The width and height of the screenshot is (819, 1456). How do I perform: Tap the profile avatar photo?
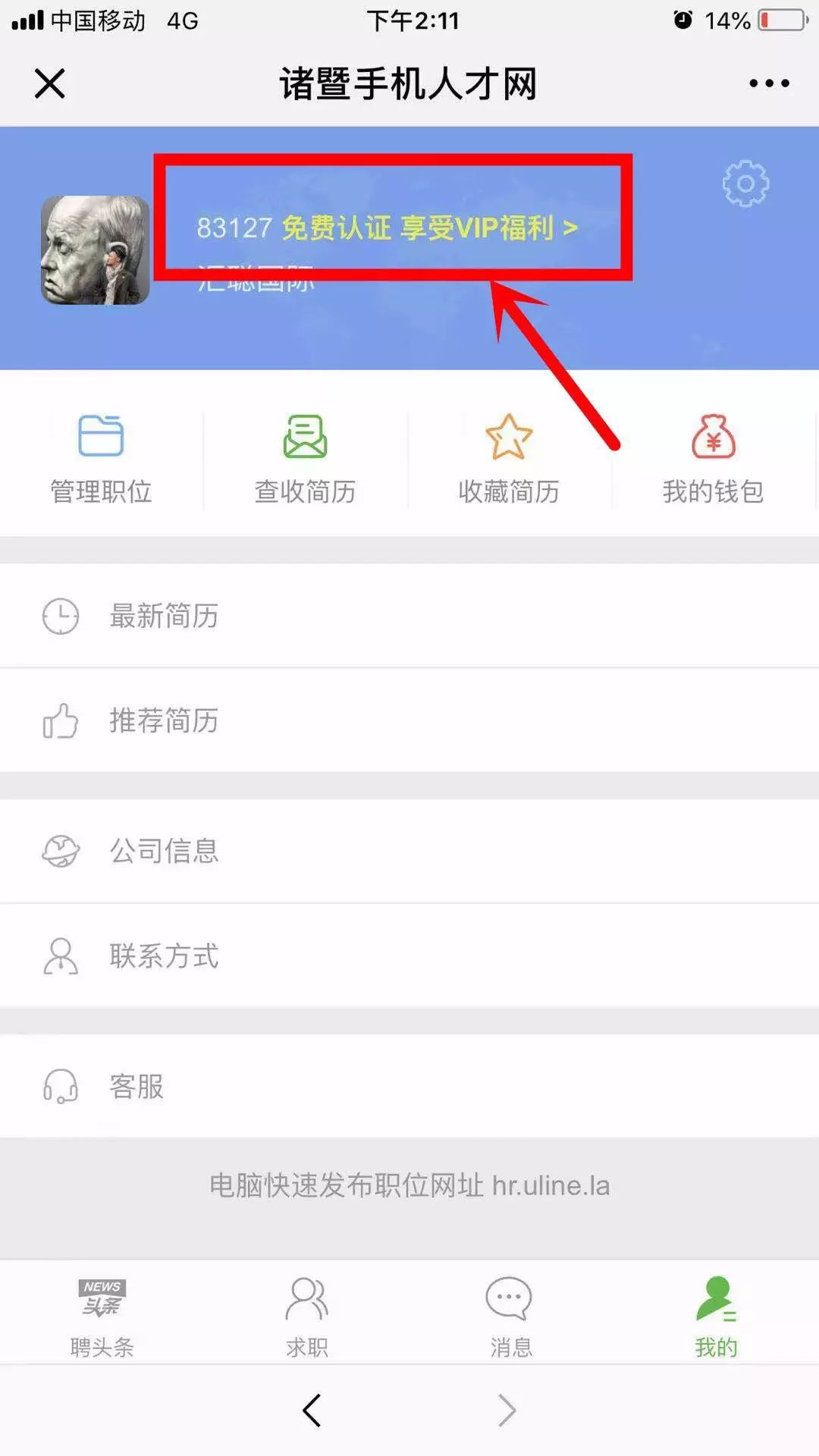(95, 250)
